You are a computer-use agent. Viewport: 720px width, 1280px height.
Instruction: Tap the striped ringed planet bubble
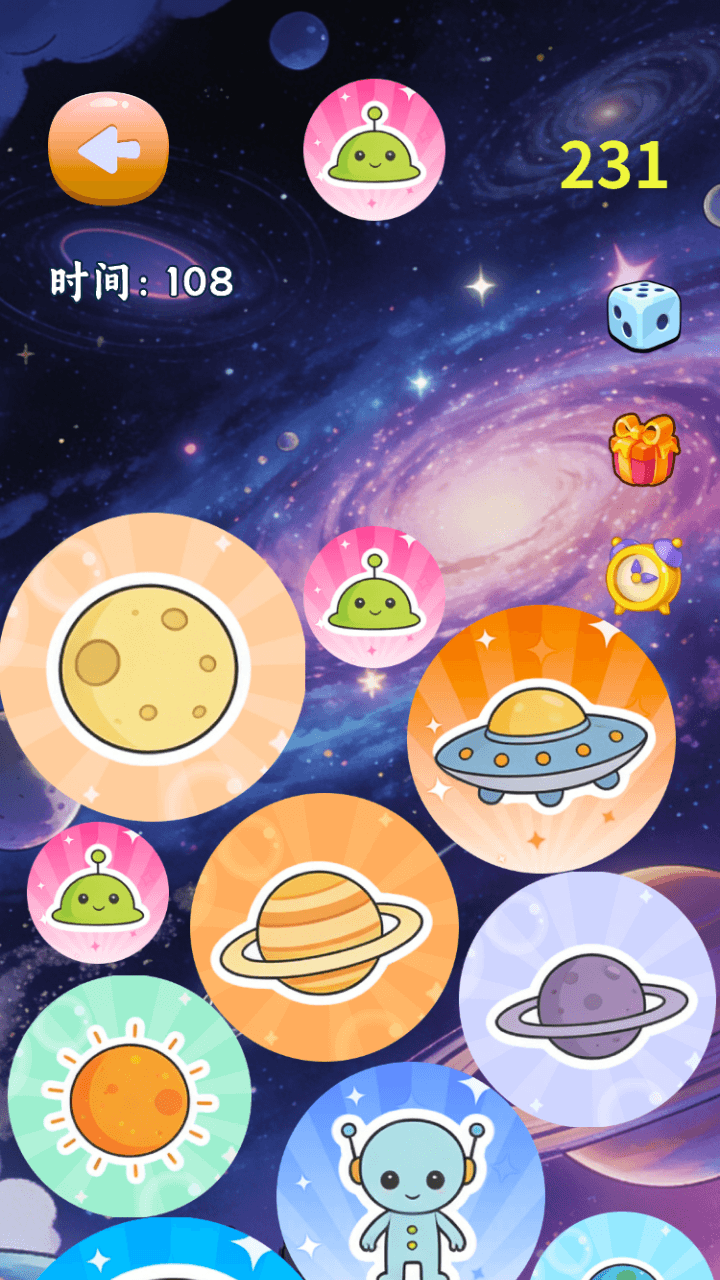point(324,927)
